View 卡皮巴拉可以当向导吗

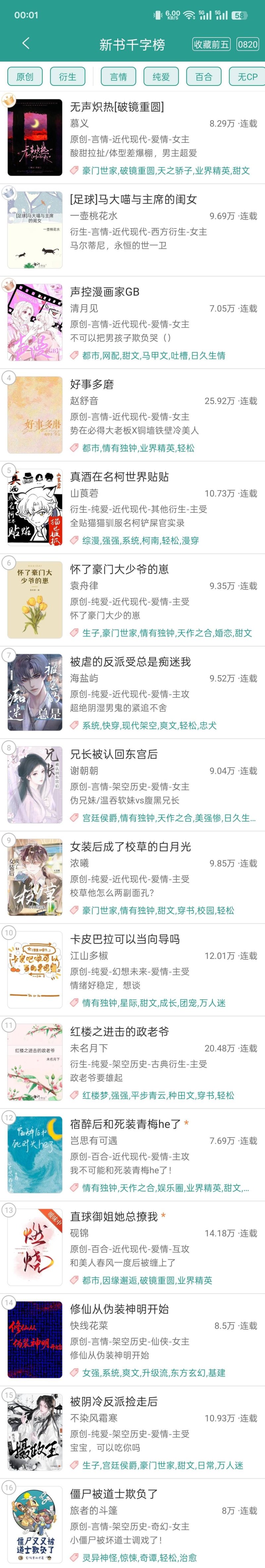click(125, 940)
